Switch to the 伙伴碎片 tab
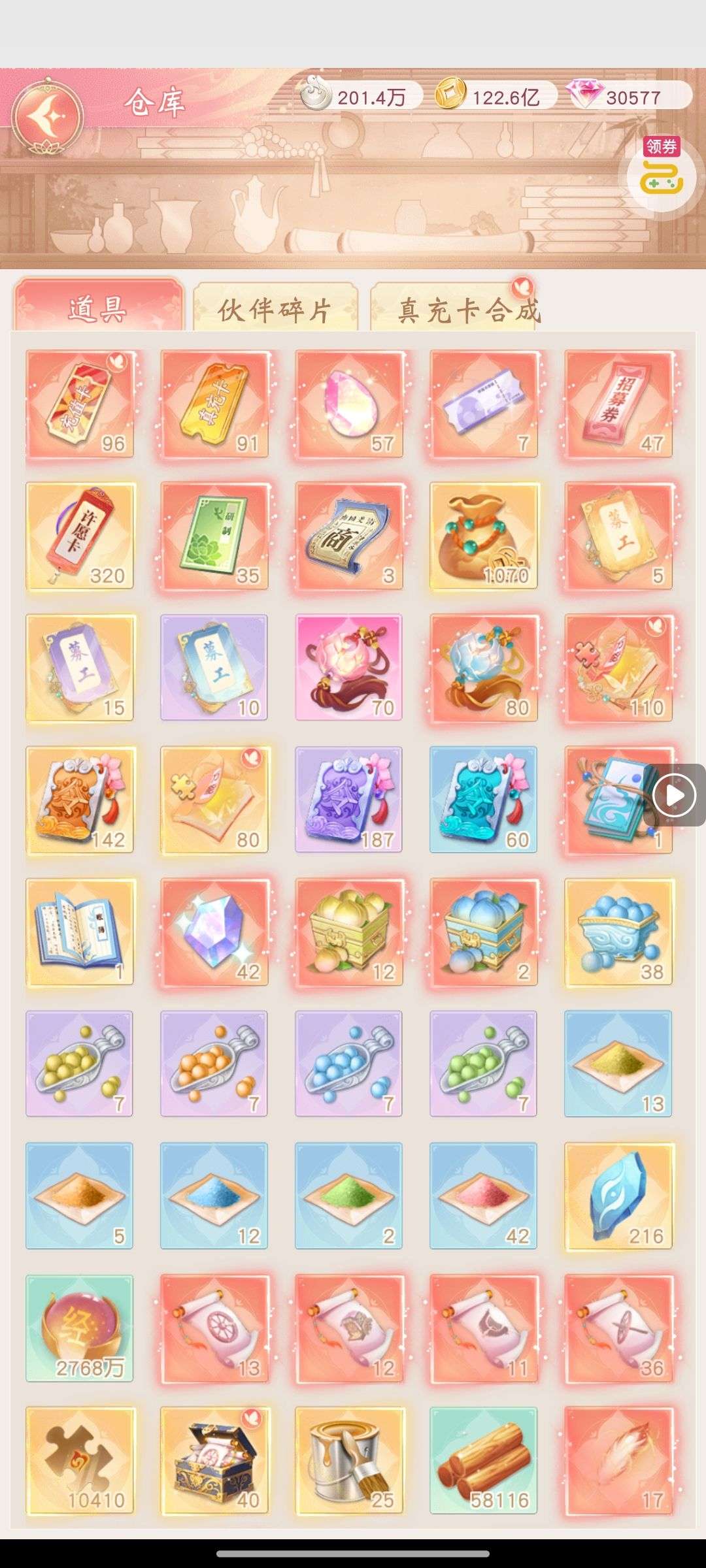Image resolution: width=706 pixels, height=1568 pixels. point(275,310)
